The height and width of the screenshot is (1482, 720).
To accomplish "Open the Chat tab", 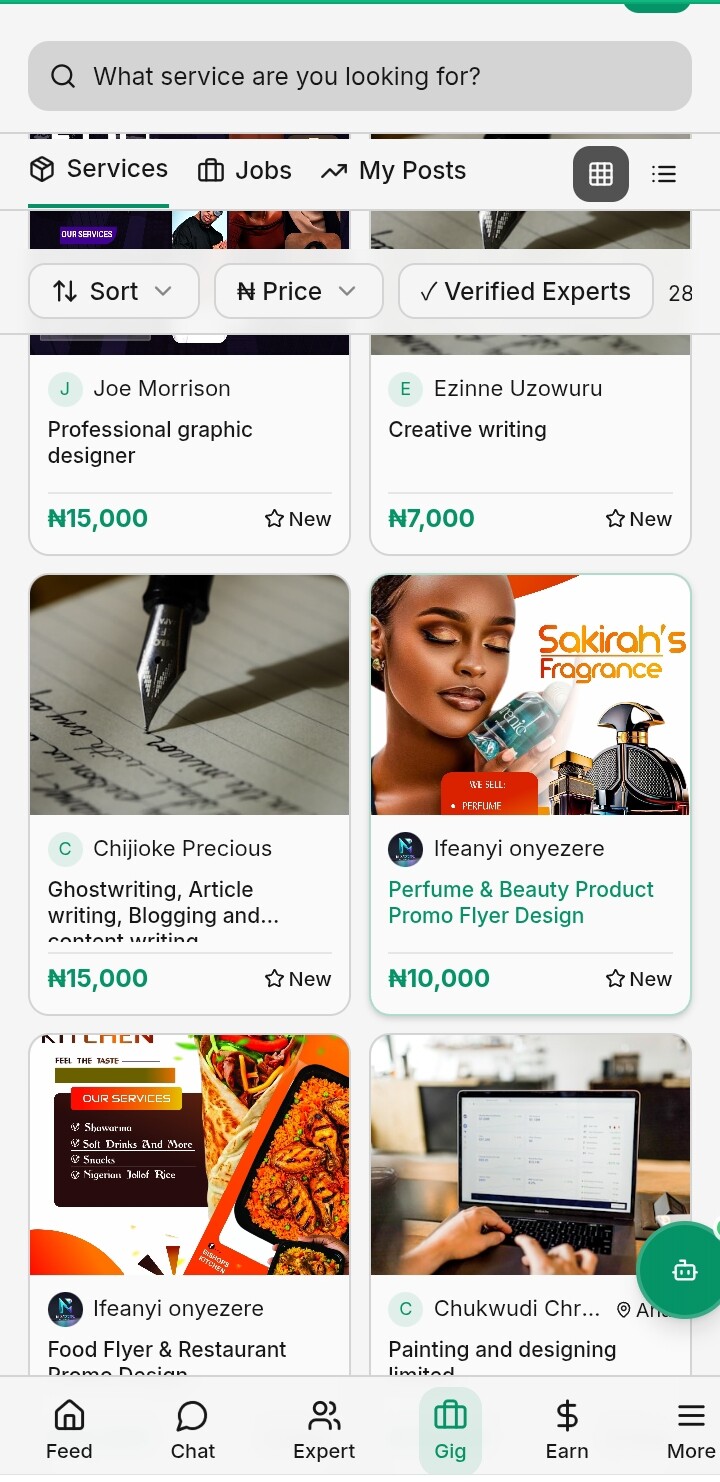I will pyautogui.click(x=192, y=1430).
